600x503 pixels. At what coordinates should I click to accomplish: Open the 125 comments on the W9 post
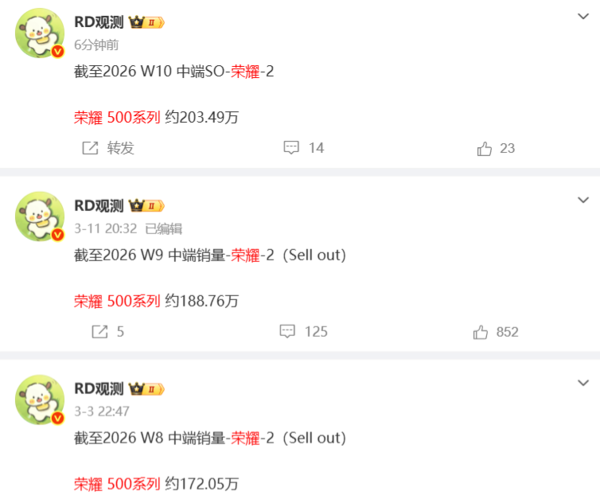(x=303, y=331)
